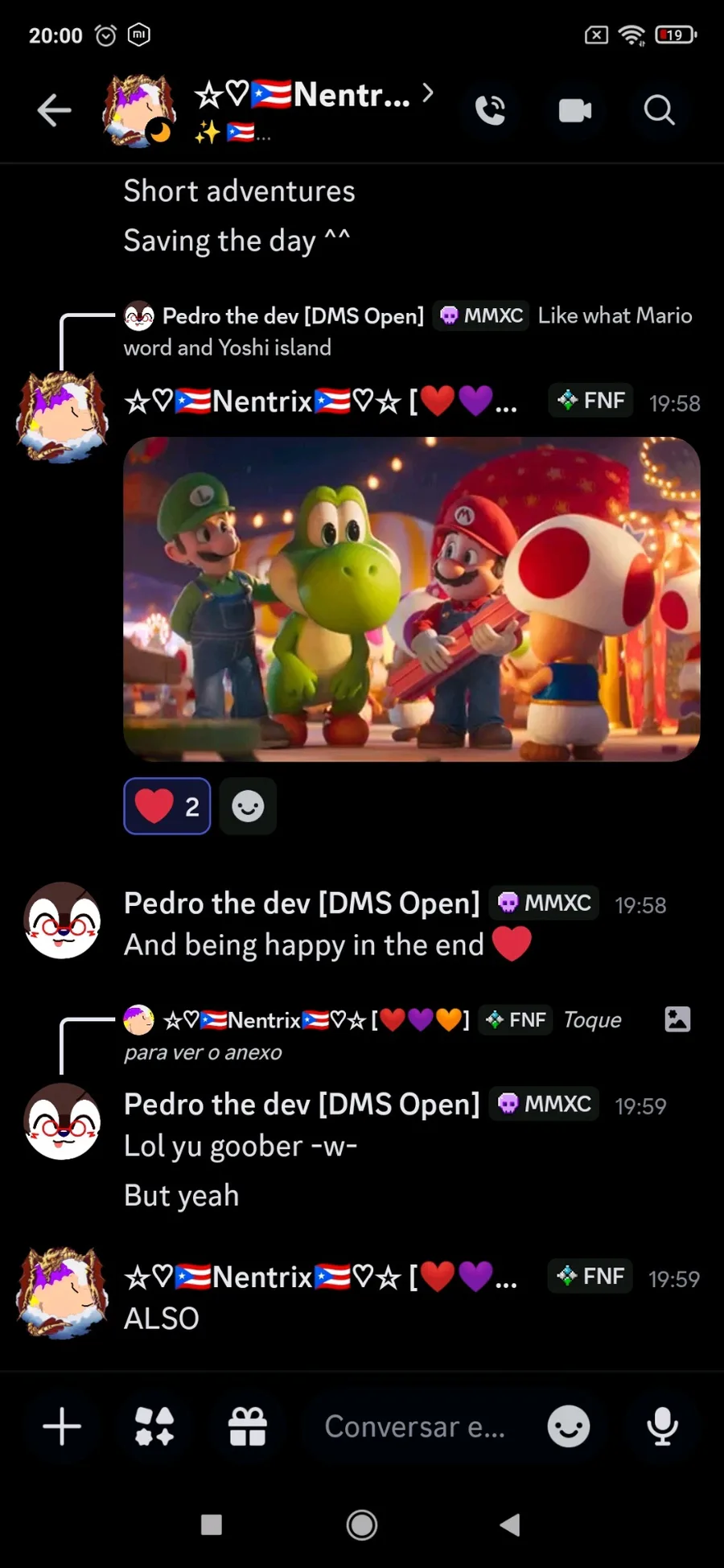724x1568 pixels.
Task: Go back using the arrow in header
Action: click(x=54, y=110)
